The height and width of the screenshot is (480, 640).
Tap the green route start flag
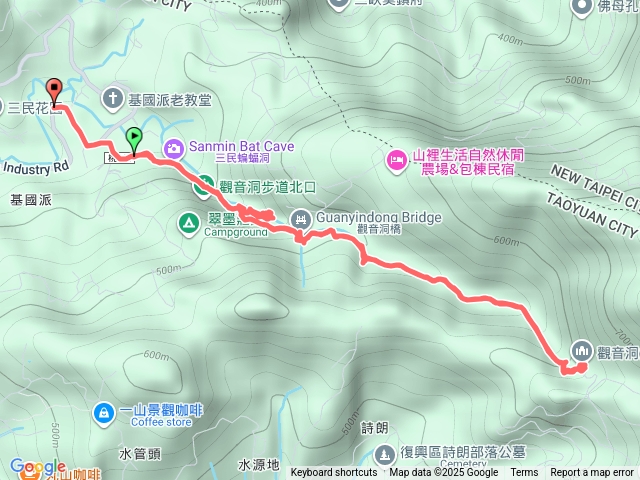(133, 140)
